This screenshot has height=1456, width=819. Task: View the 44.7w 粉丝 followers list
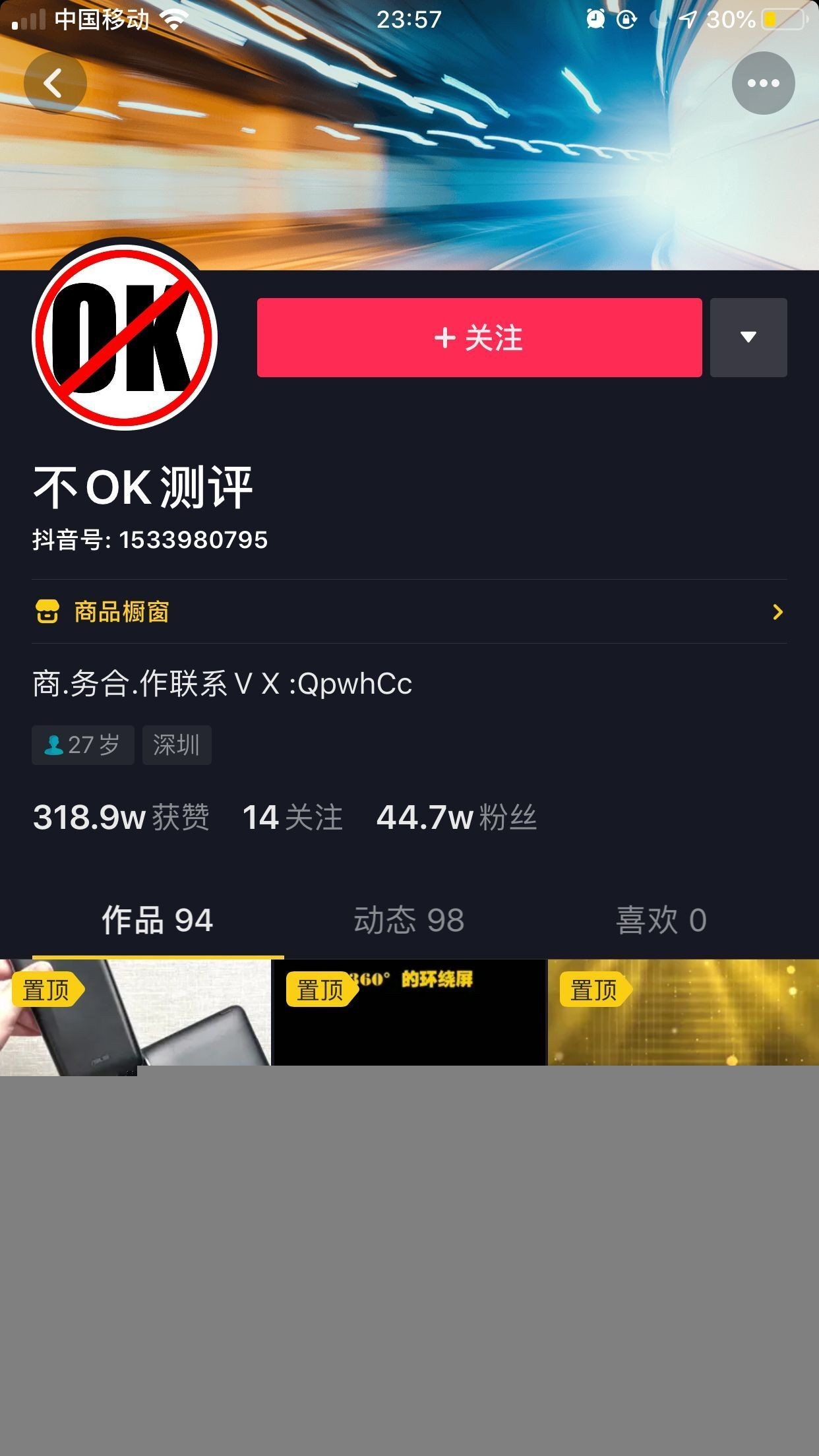(x=456, y=818)
